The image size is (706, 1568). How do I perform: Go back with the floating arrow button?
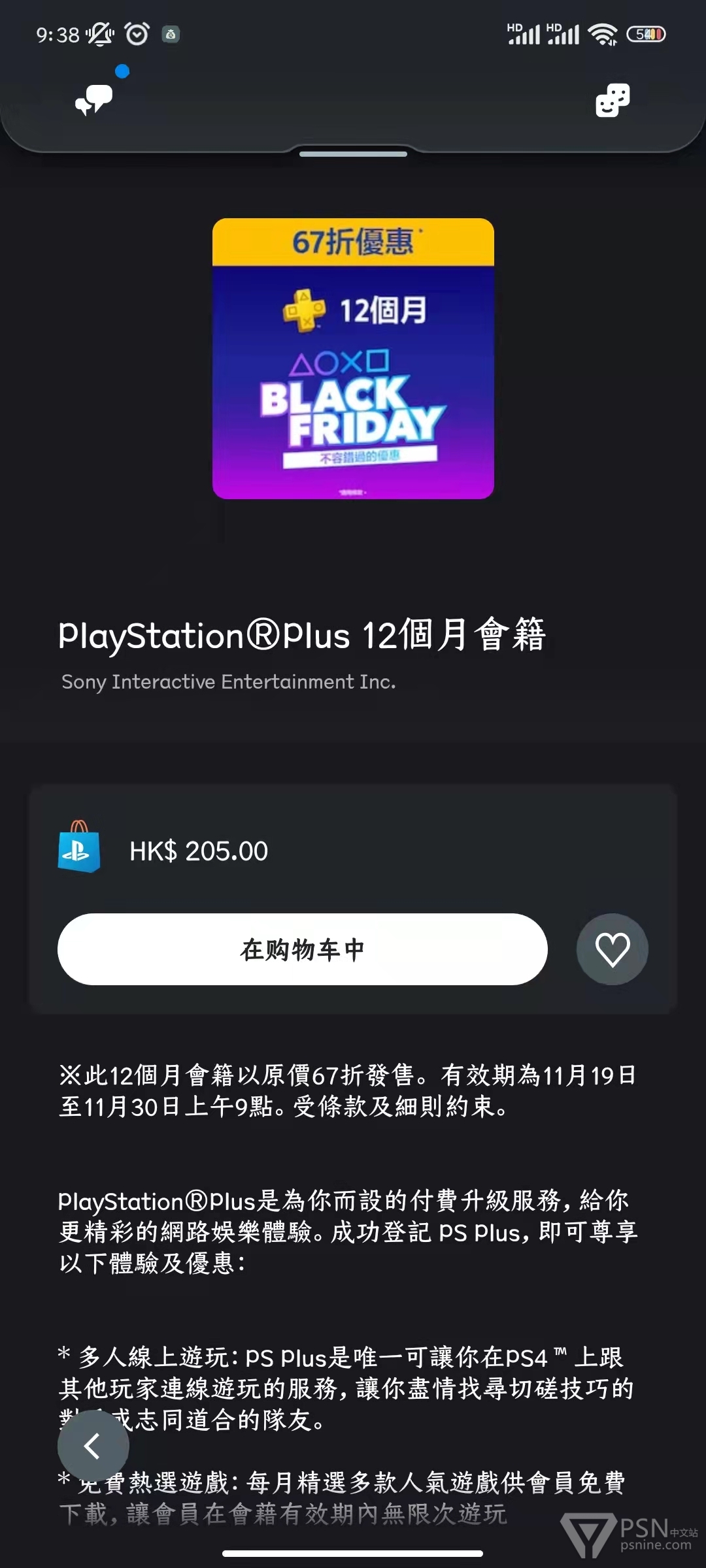pos(93,1446)
